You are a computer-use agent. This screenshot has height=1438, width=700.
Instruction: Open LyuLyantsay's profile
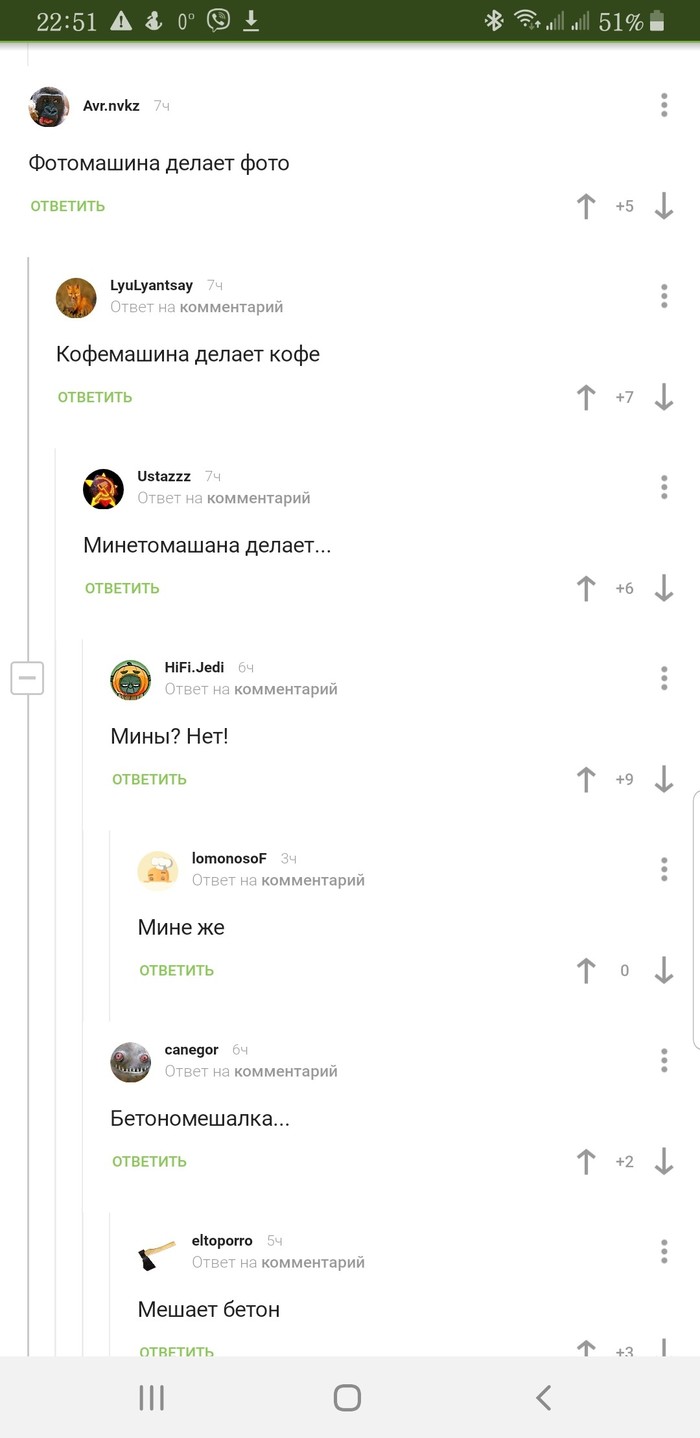[151, 285]
